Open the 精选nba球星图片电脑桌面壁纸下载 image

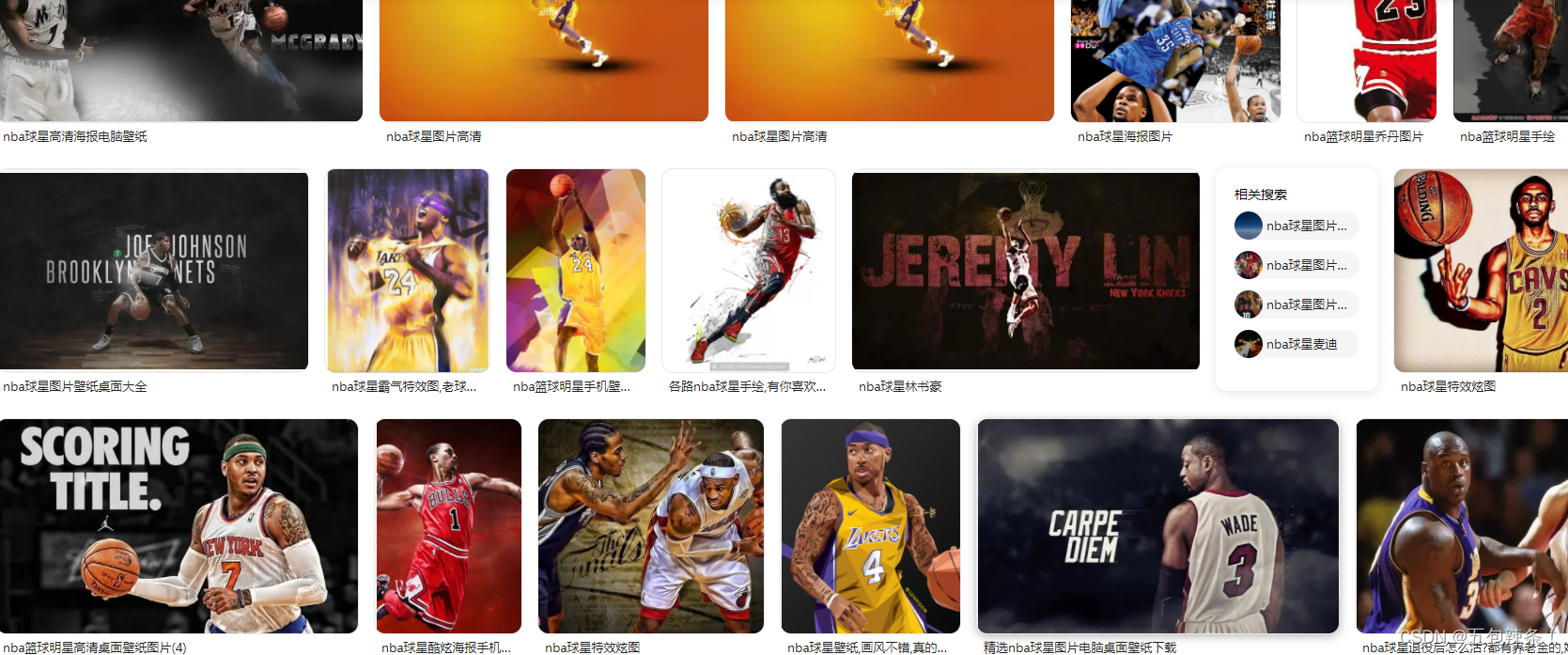pyautogui.click(x=1157, y=526)
